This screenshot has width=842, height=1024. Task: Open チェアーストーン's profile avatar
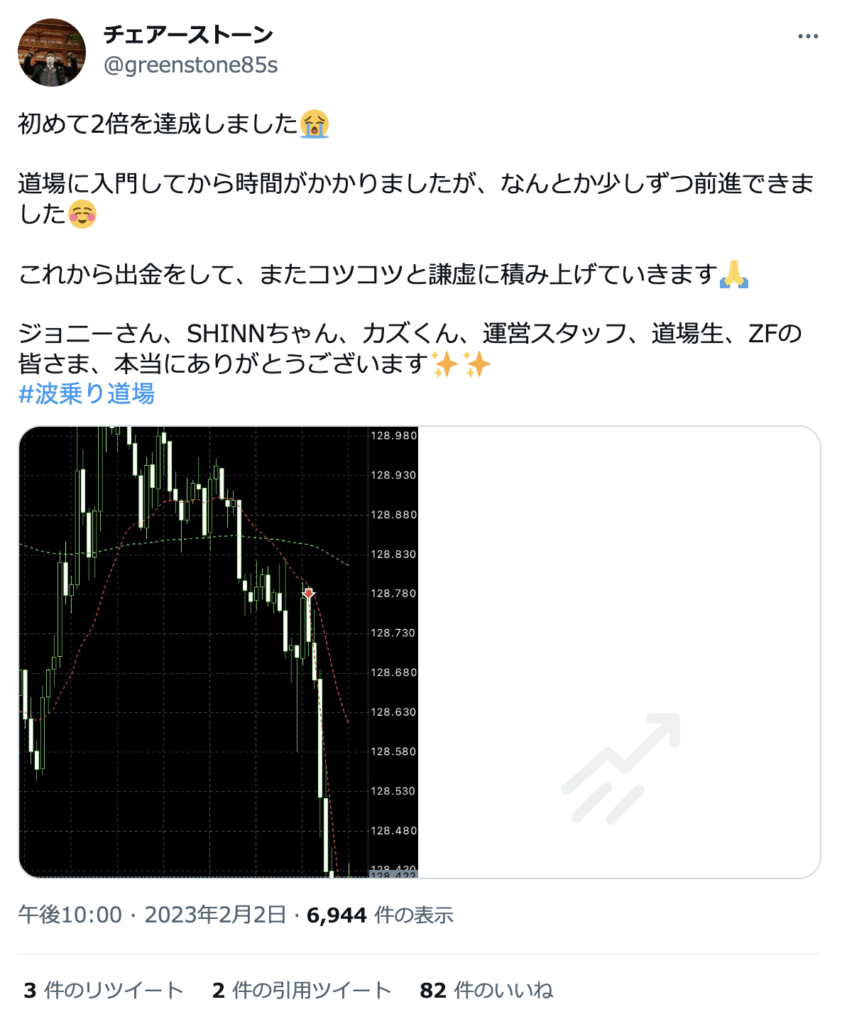click(x=52, y=52)
